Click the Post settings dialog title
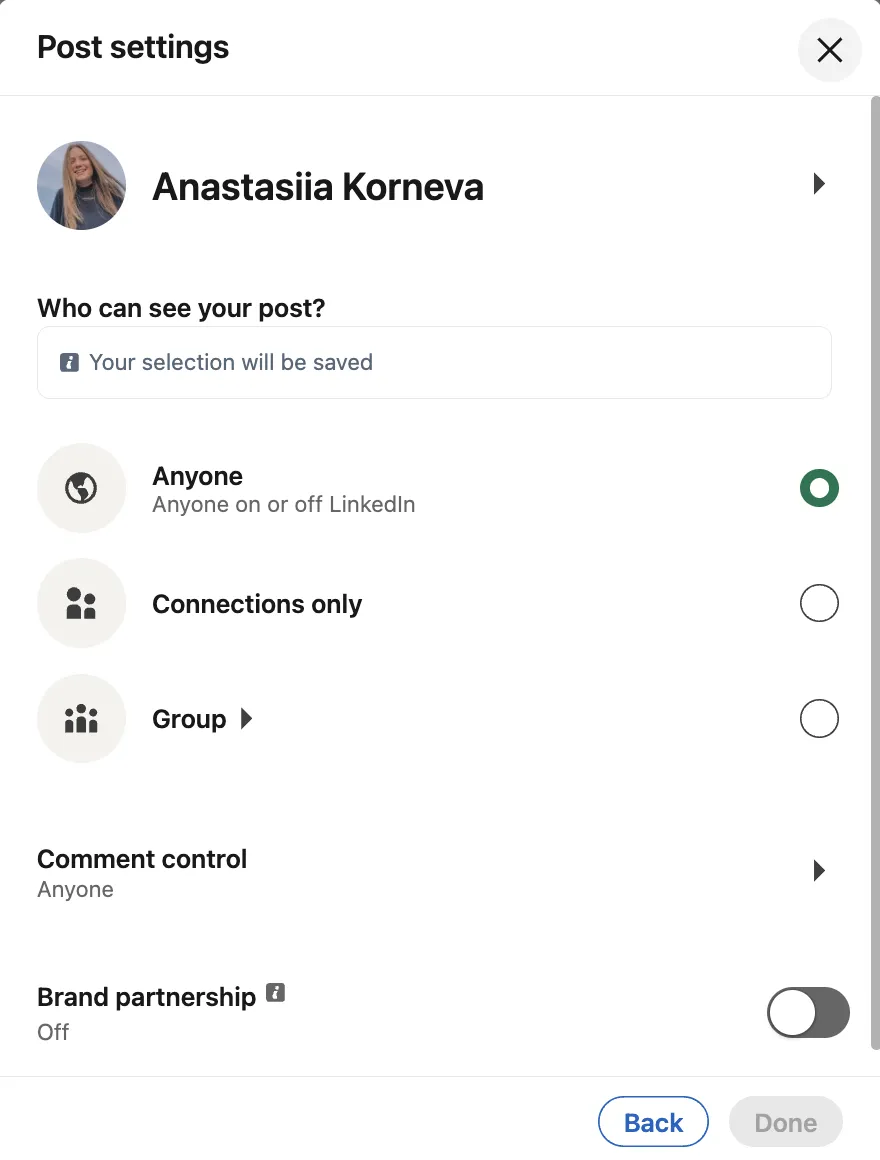The image size is (880, 1160). click(132, 46)
